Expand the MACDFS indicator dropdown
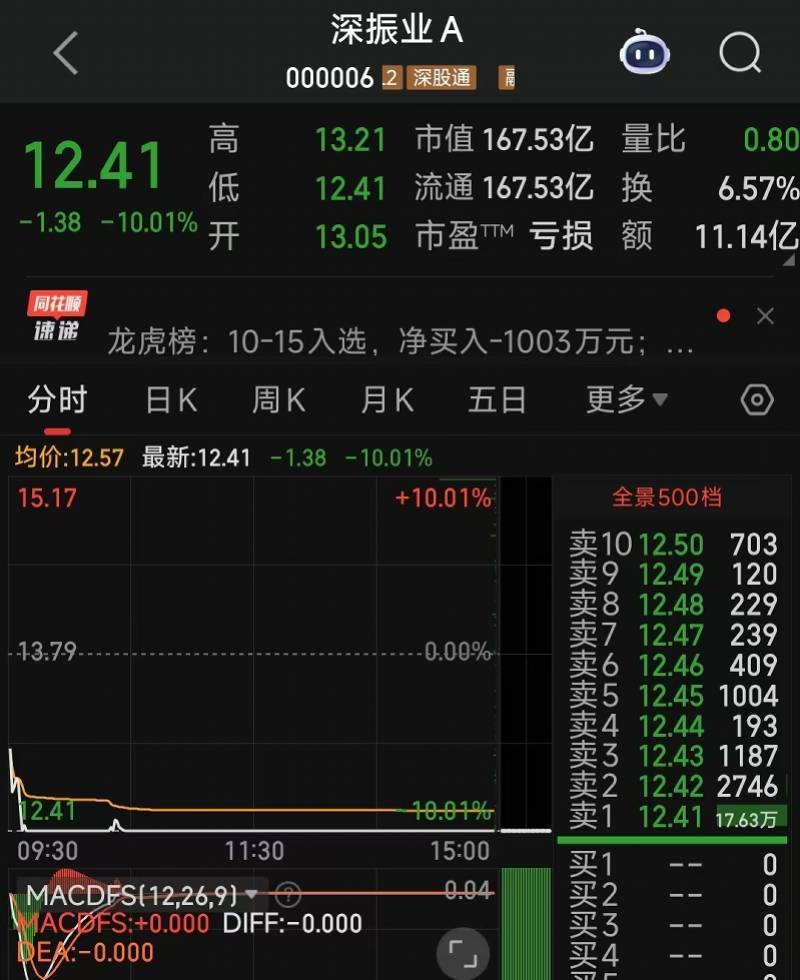This screenshot has width=800, height=980. (x=250, y=894)
